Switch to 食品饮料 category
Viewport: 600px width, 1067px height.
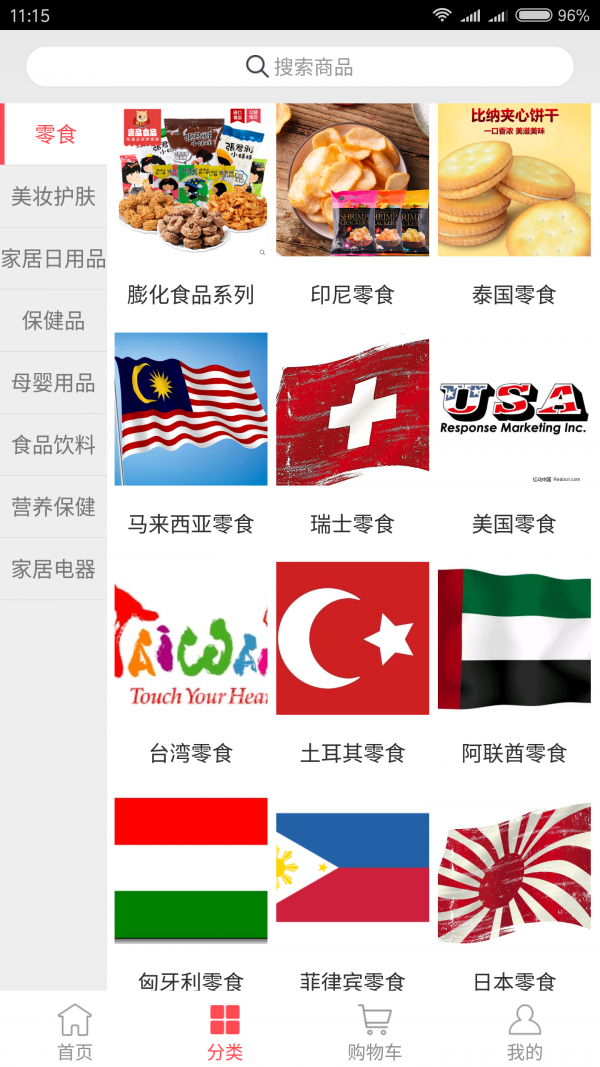53,445
